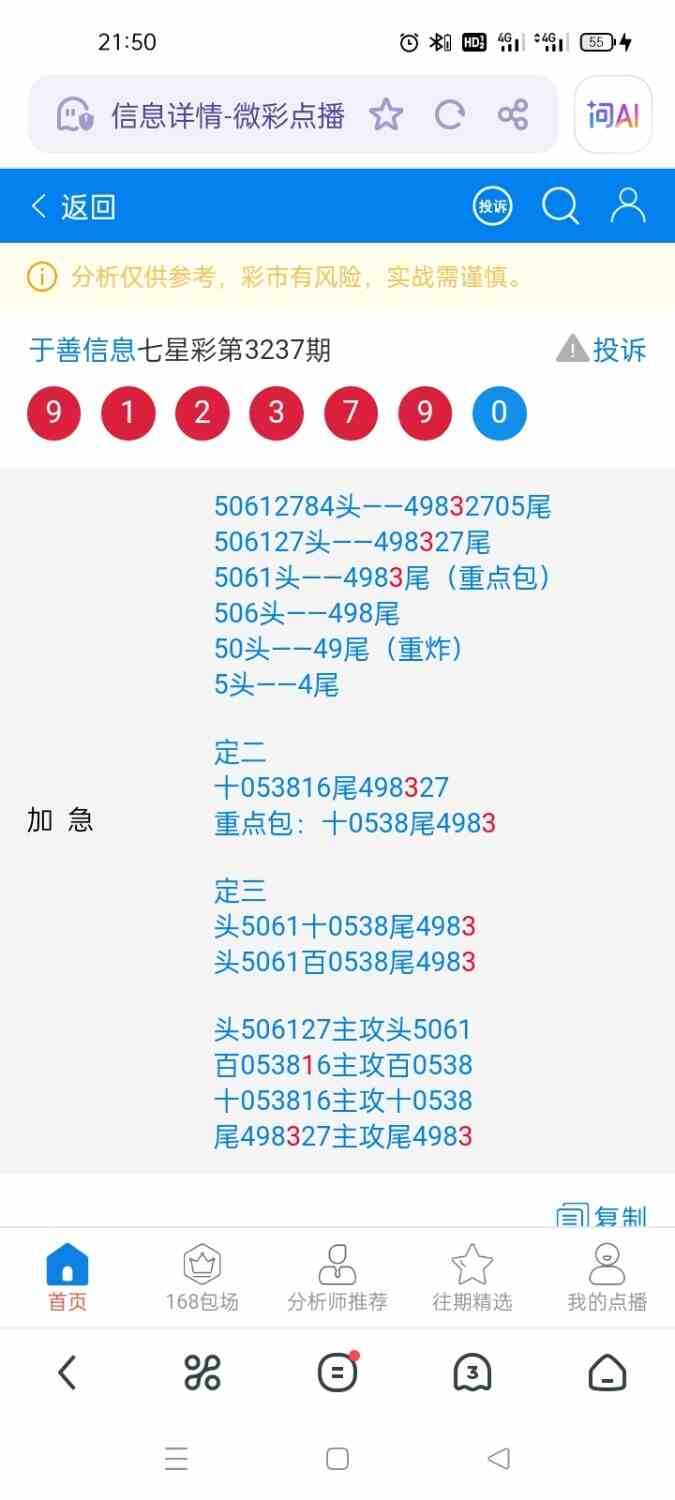This screenshot has width=675, height=1500.
Task: Go back using browser back arrow
Action: (67, 1373)
